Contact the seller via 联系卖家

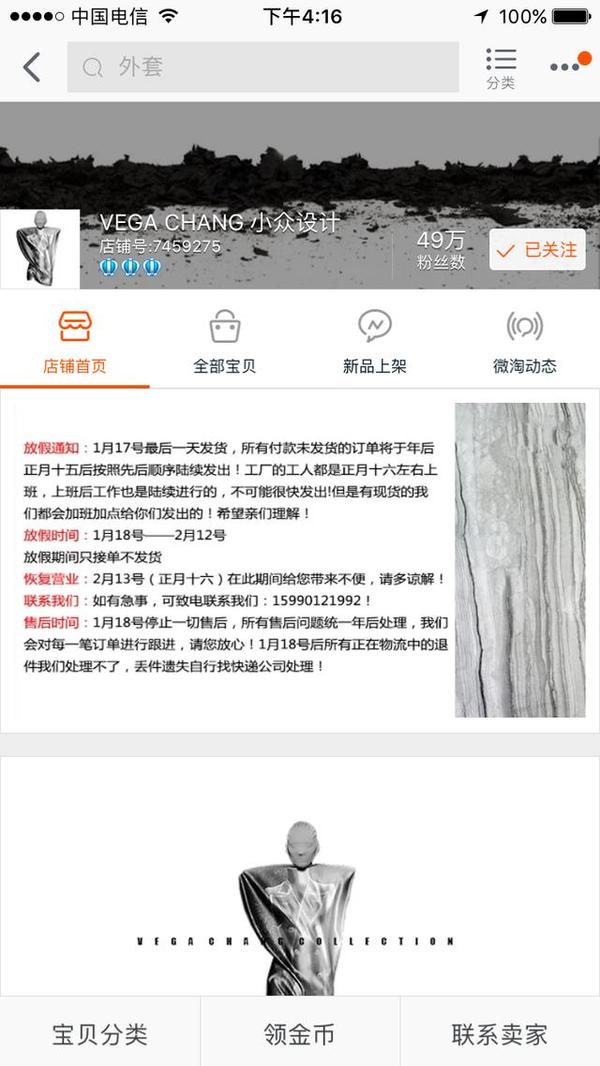(x=500, y=1033)
